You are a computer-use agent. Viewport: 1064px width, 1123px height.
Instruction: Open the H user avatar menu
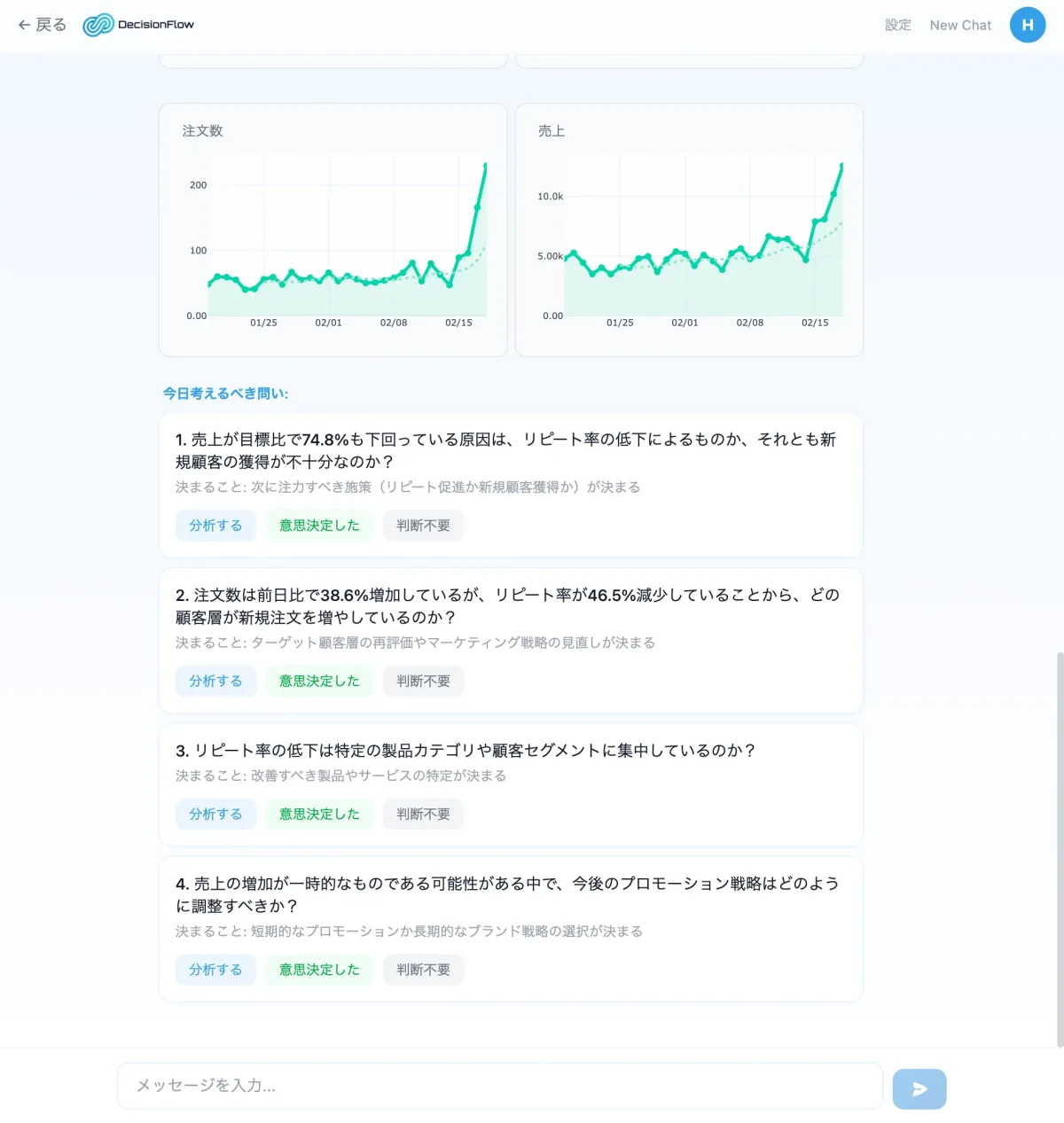pos(1027,25)
